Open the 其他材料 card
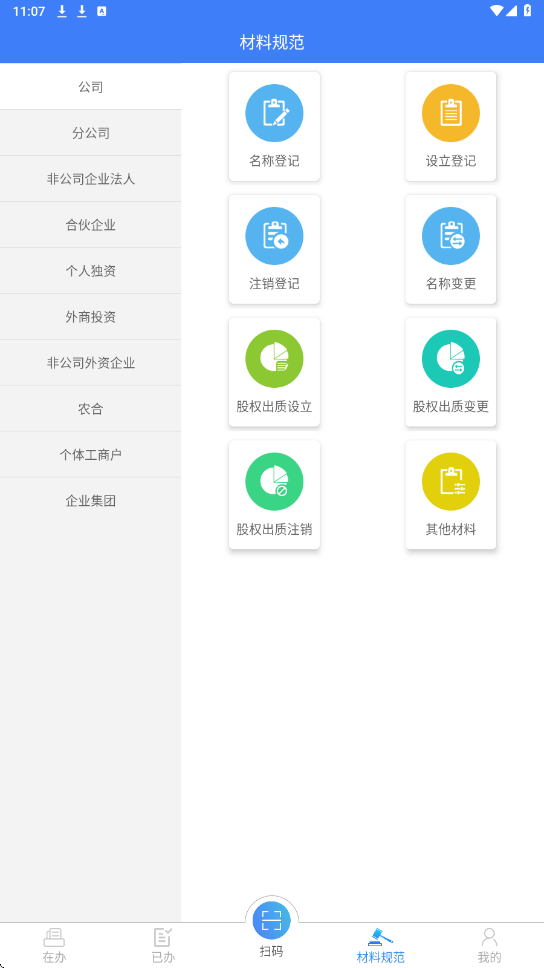544x968 pixels. point(451,495)
